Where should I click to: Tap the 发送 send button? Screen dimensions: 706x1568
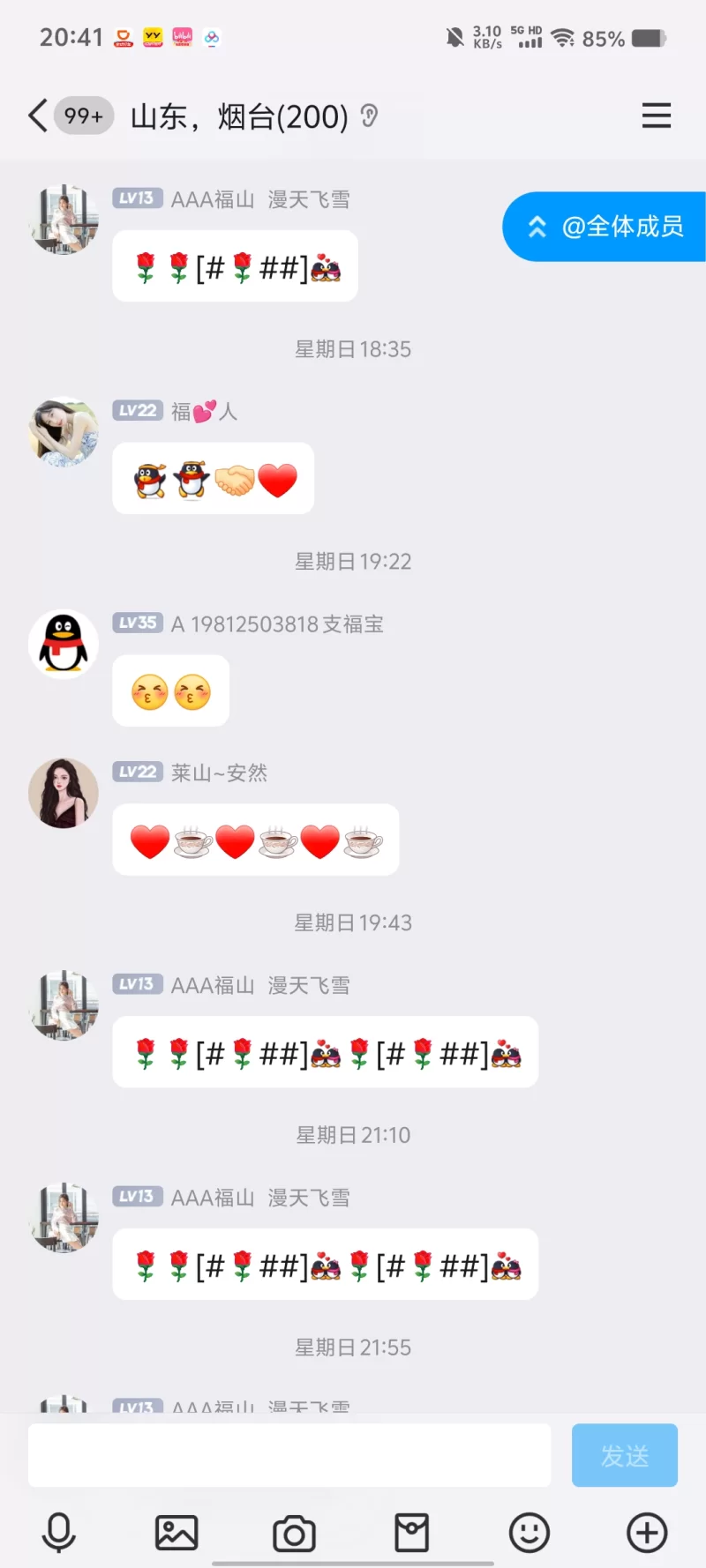point(624,1455)
